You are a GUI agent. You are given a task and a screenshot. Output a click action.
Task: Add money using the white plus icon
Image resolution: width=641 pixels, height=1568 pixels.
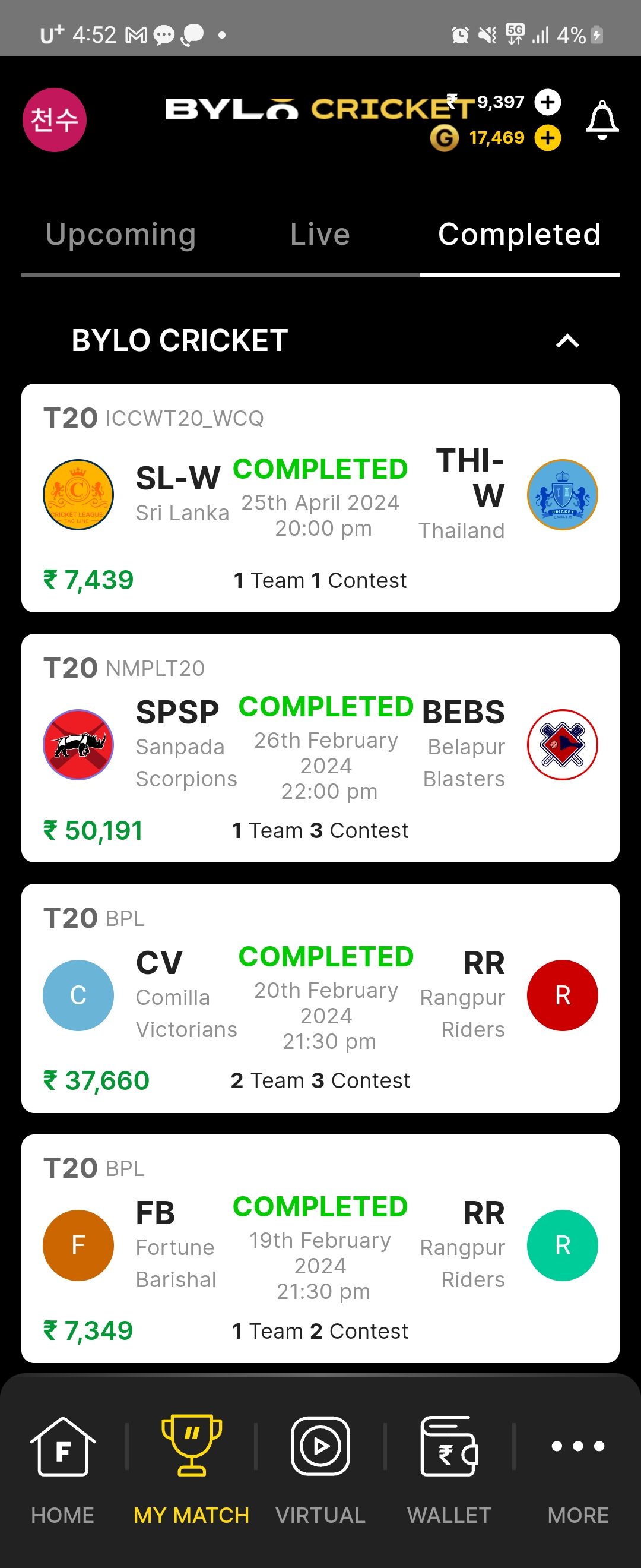click(547, 102)
